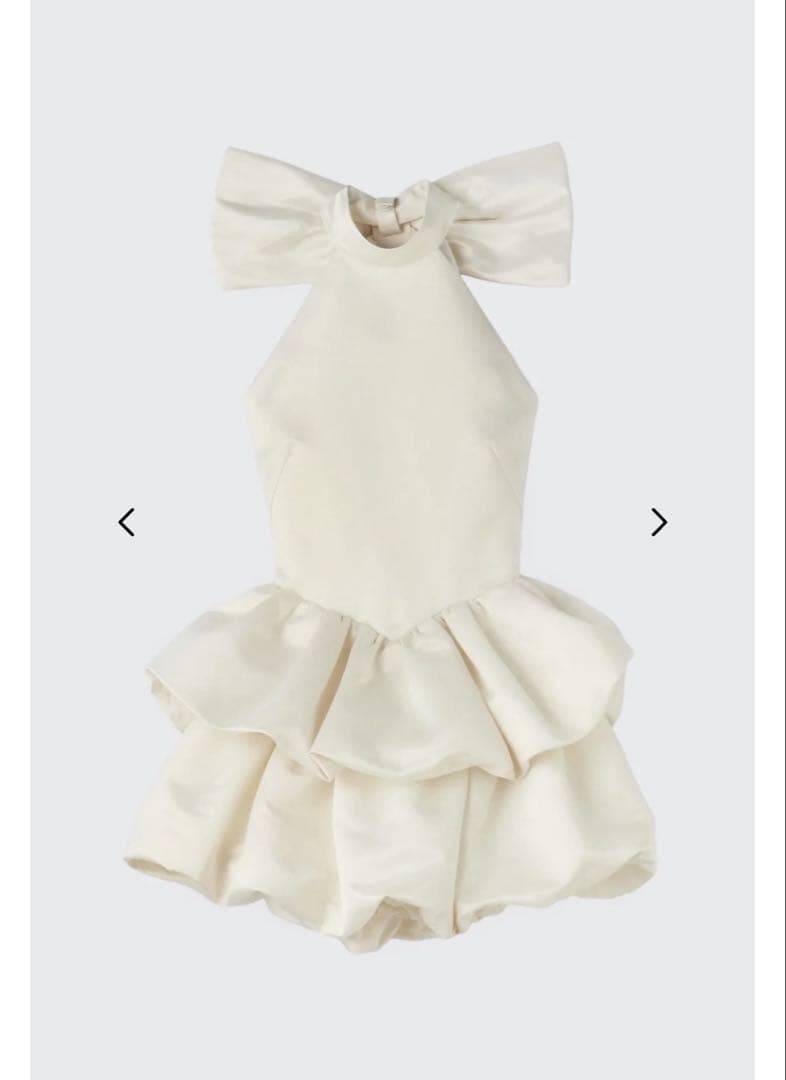Select the previous-image arrow icon

click(x=127, y=522)
